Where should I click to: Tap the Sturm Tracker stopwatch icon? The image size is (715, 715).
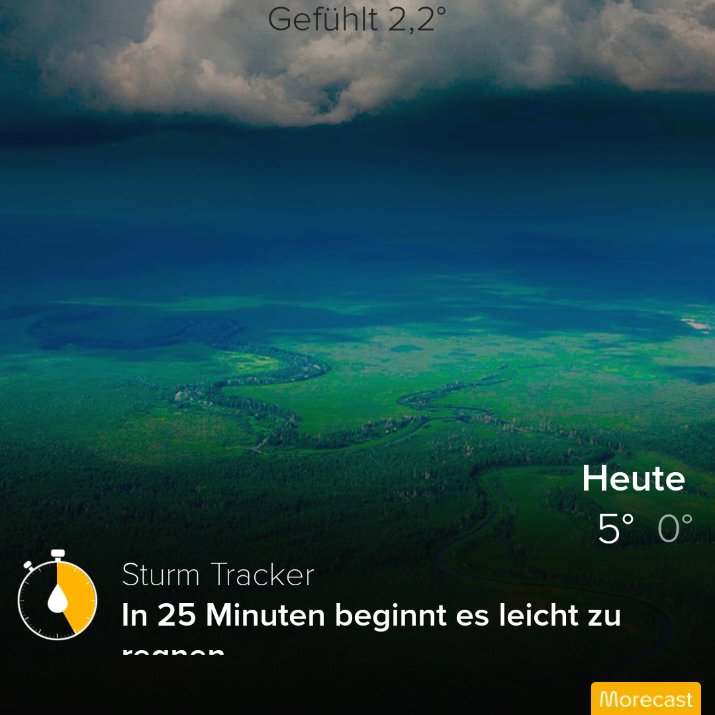tap(57, 596)
